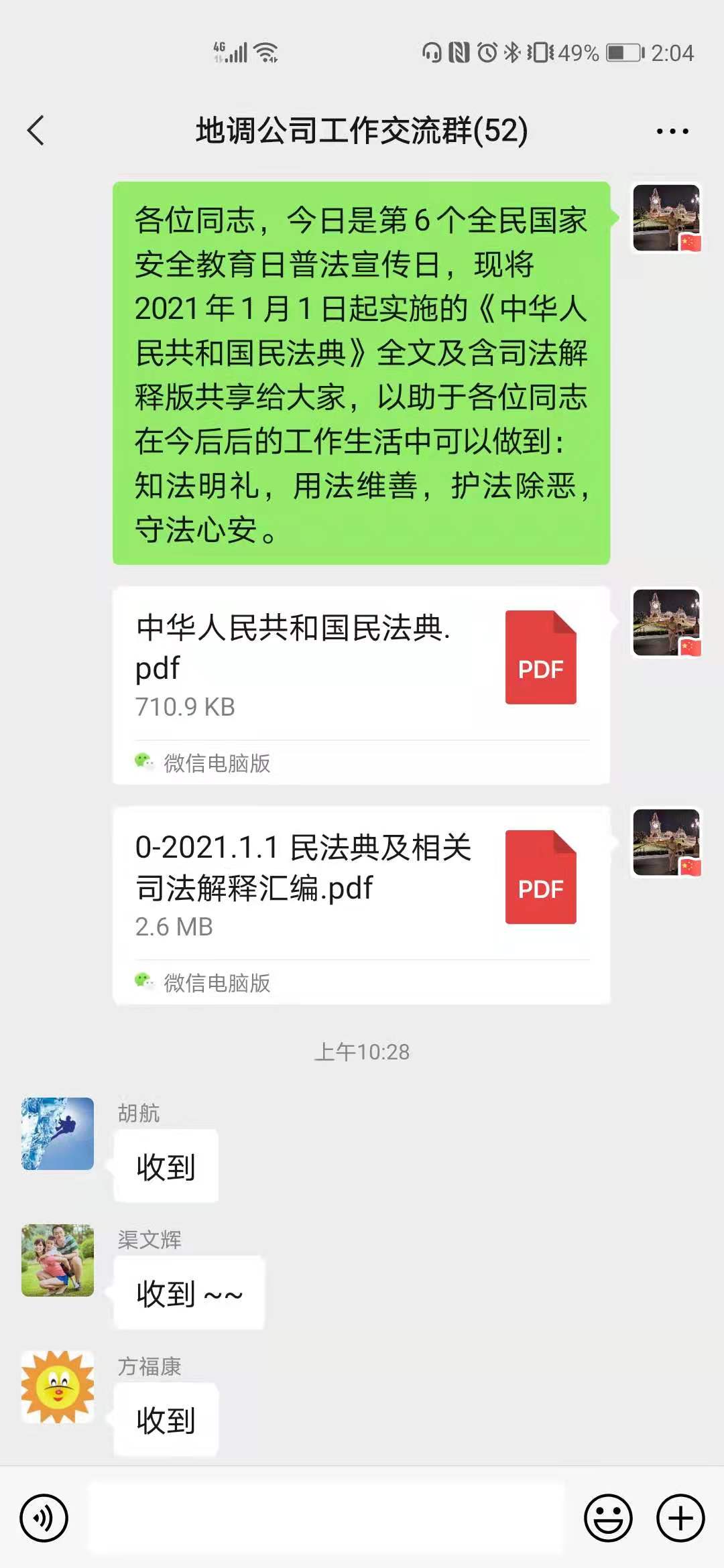Image resolution: width=724 pixels, height=1568 pixels.
Task: Tap the message text field
Action: pos(326,1518)
